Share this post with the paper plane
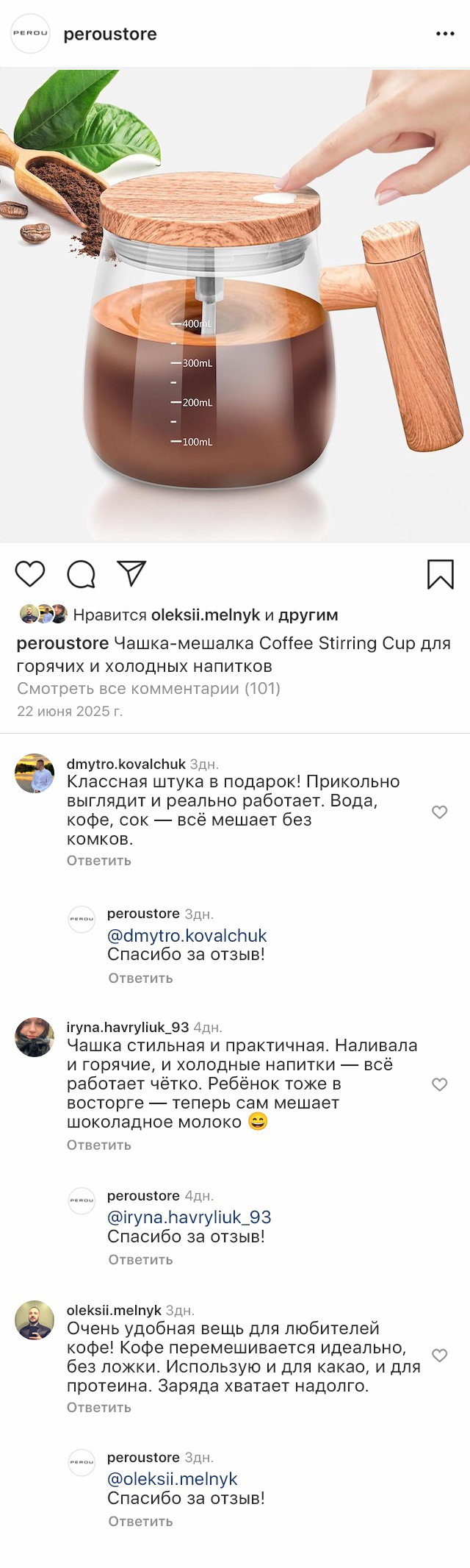This screenshot has width=470, height=1568. click(x=132, y=574)
